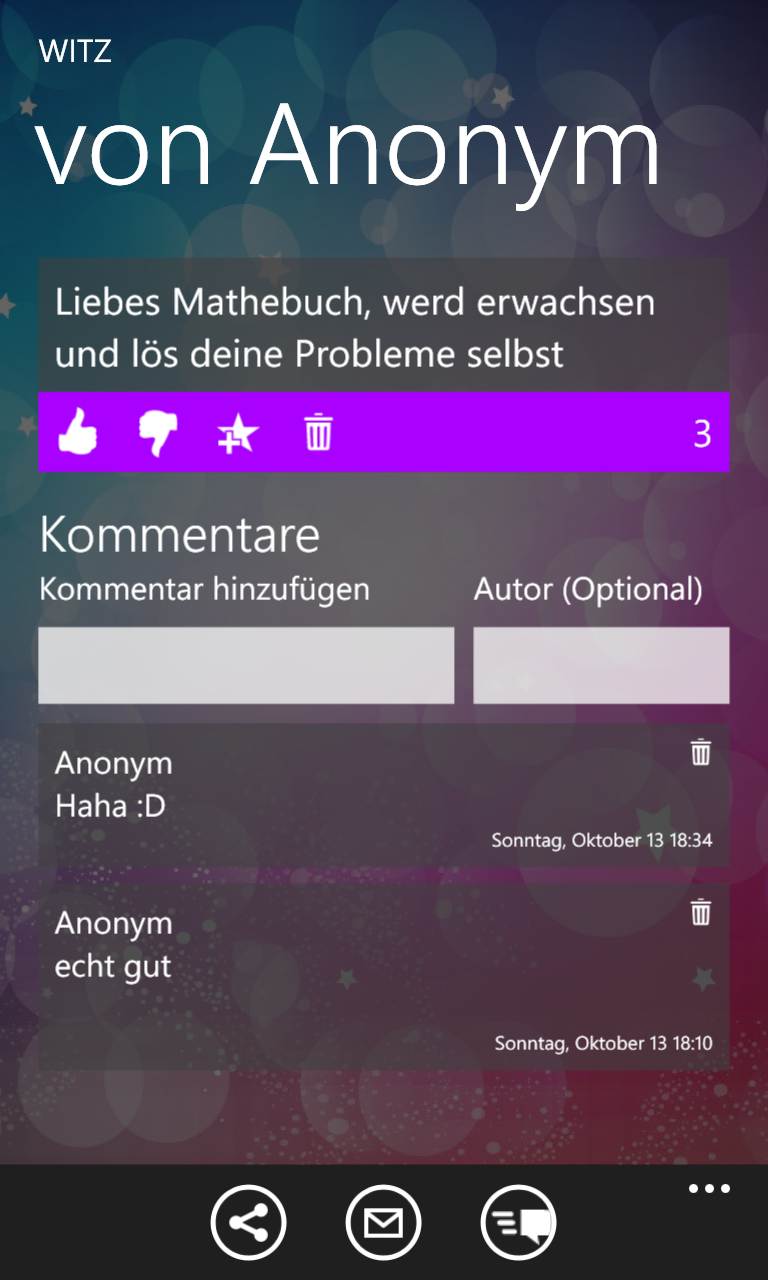Focus the Kommentar hinzufügen text field

click(x=246, y=665)
